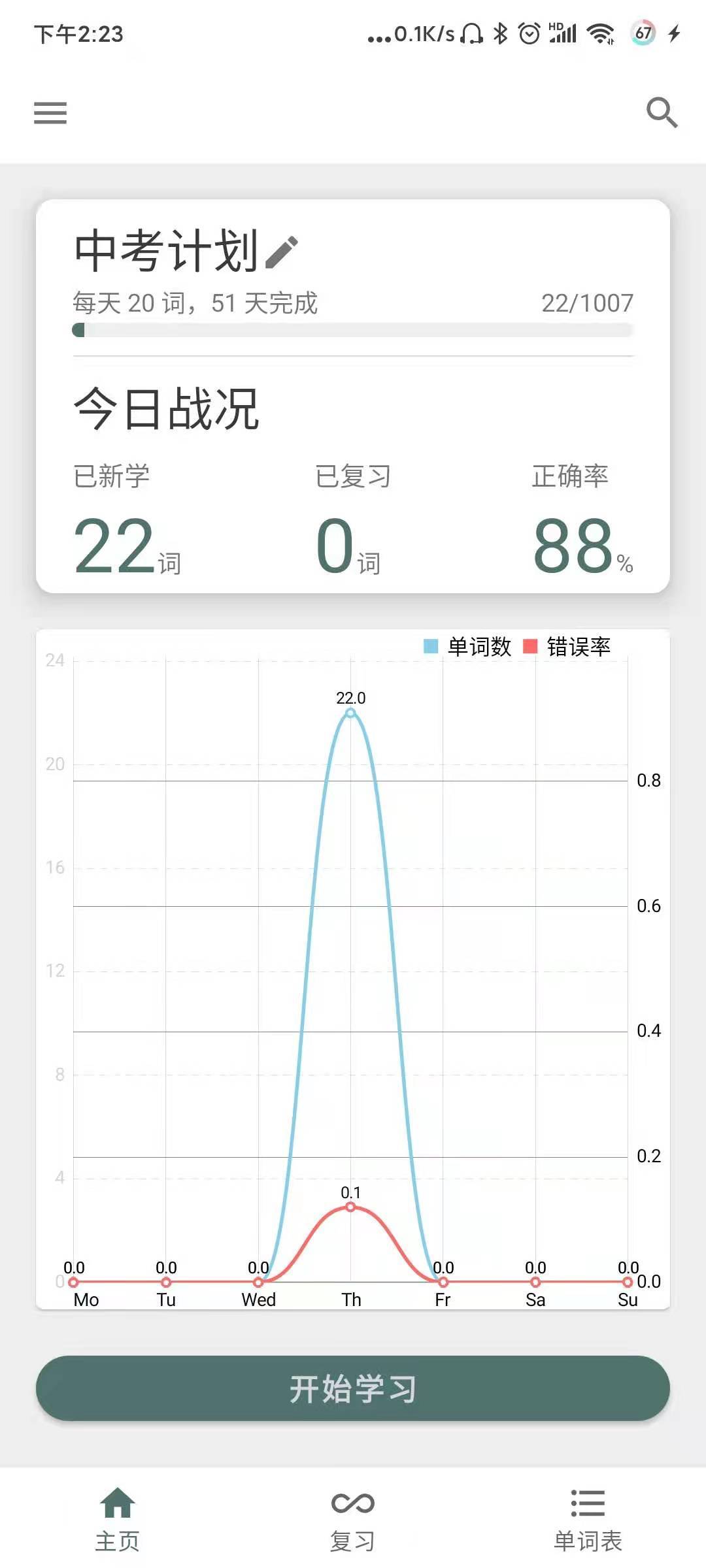Tap the 开始学习 button
706x1568 pixels.
pyautogui.click(x=353, y=1388)
